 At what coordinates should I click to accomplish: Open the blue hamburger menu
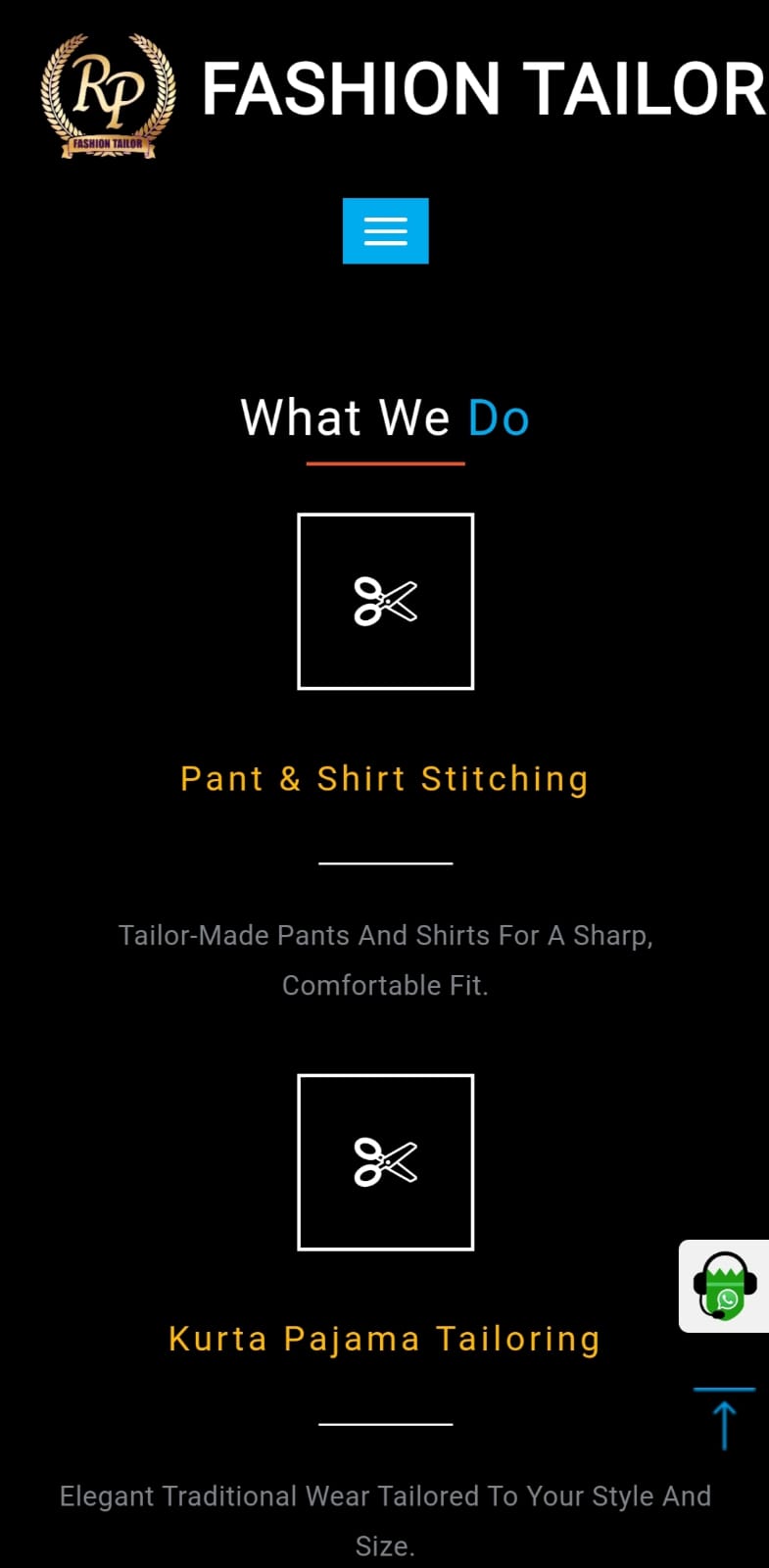point(385,230)
